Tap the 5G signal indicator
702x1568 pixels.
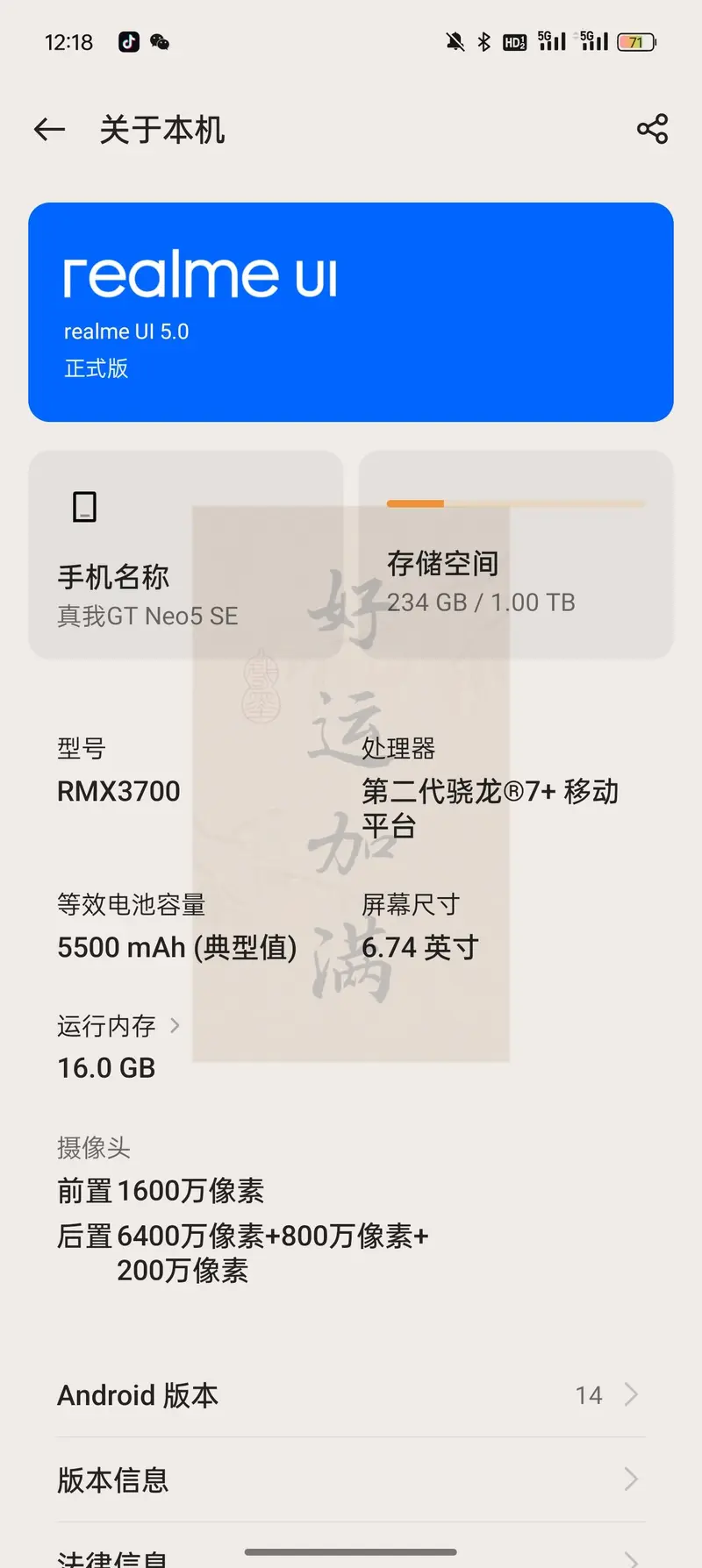[549, 42]
